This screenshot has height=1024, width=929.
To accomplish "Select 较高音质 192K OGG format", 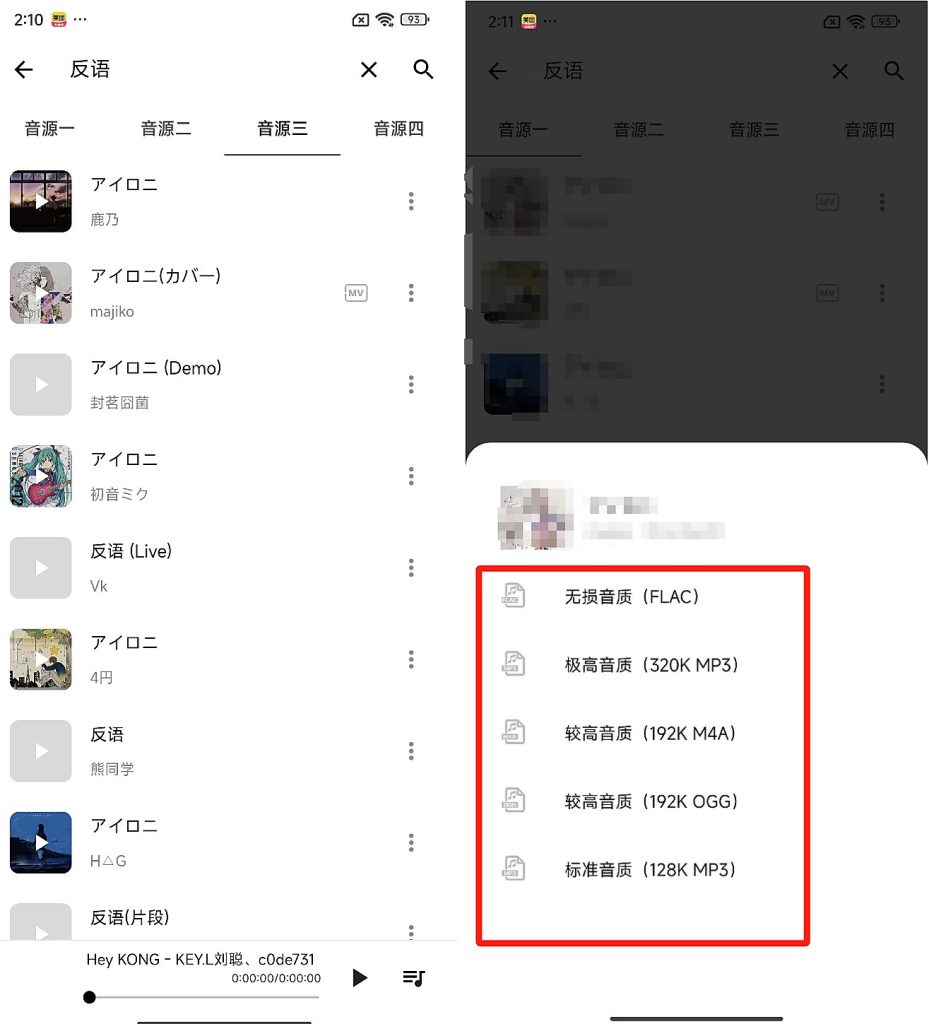I will coord(651,801).
